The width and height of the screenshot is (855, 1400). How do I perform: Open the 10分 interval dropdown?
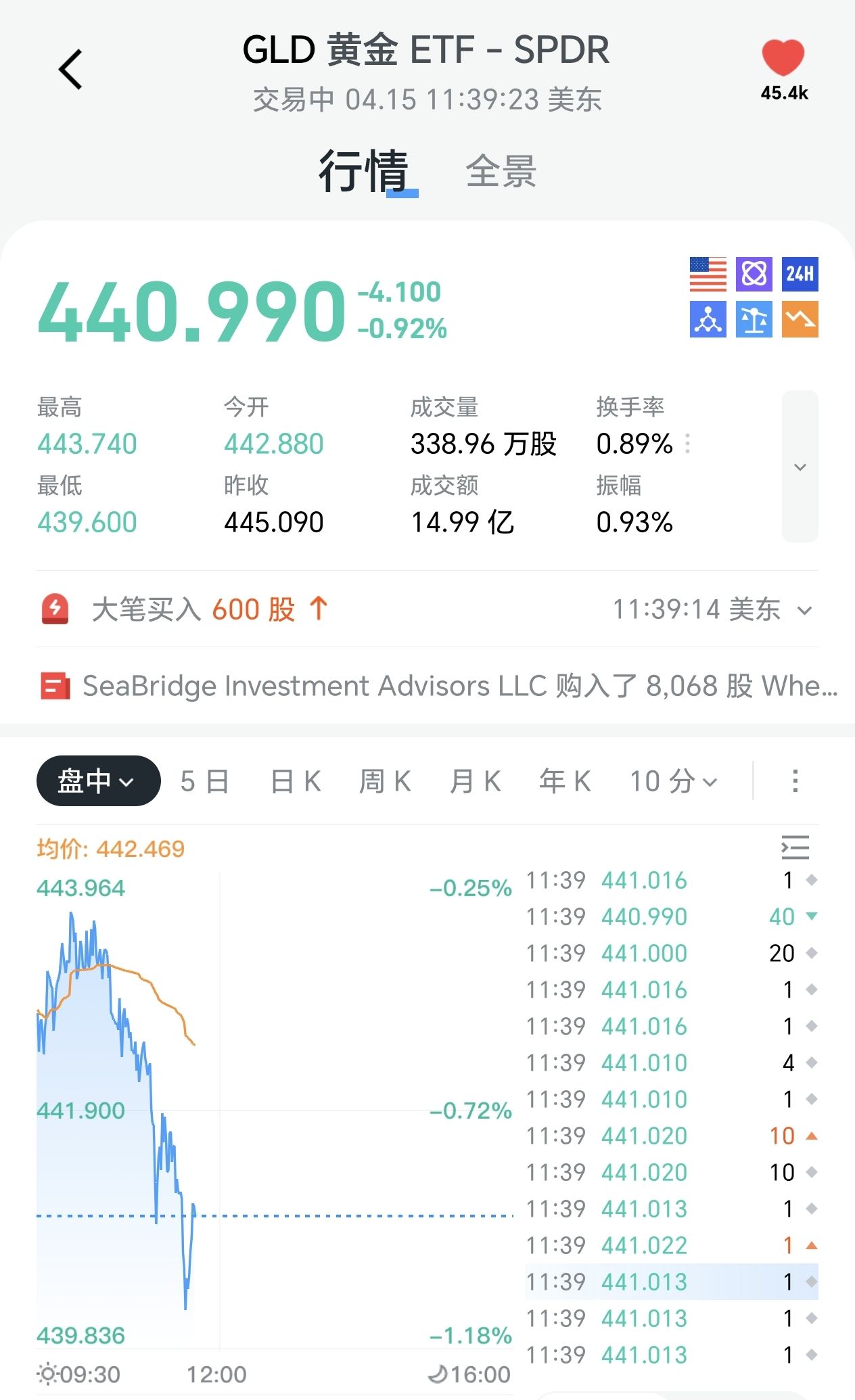673,781
